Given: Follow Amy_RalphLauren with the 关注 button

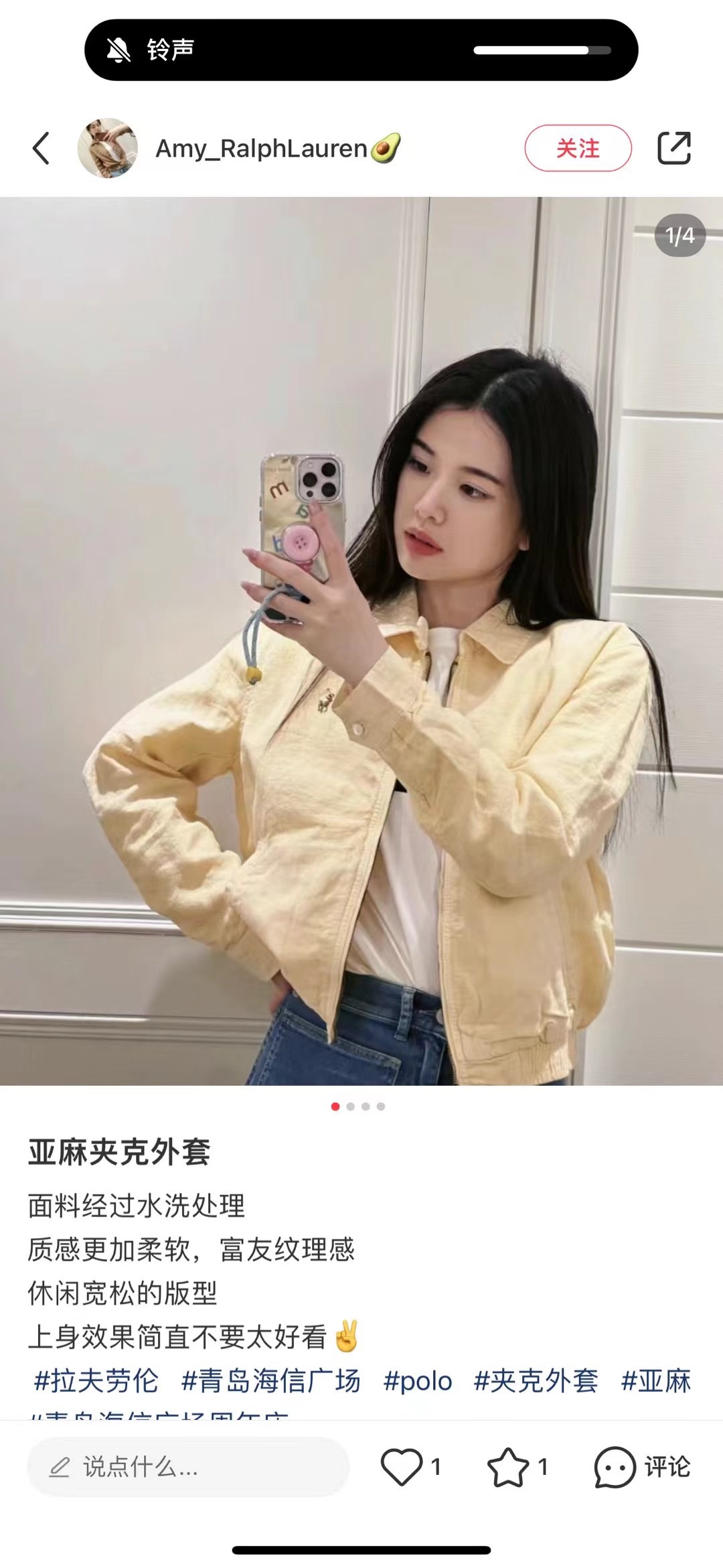Looking at the screenshot, I should click(x=578, y=148).
